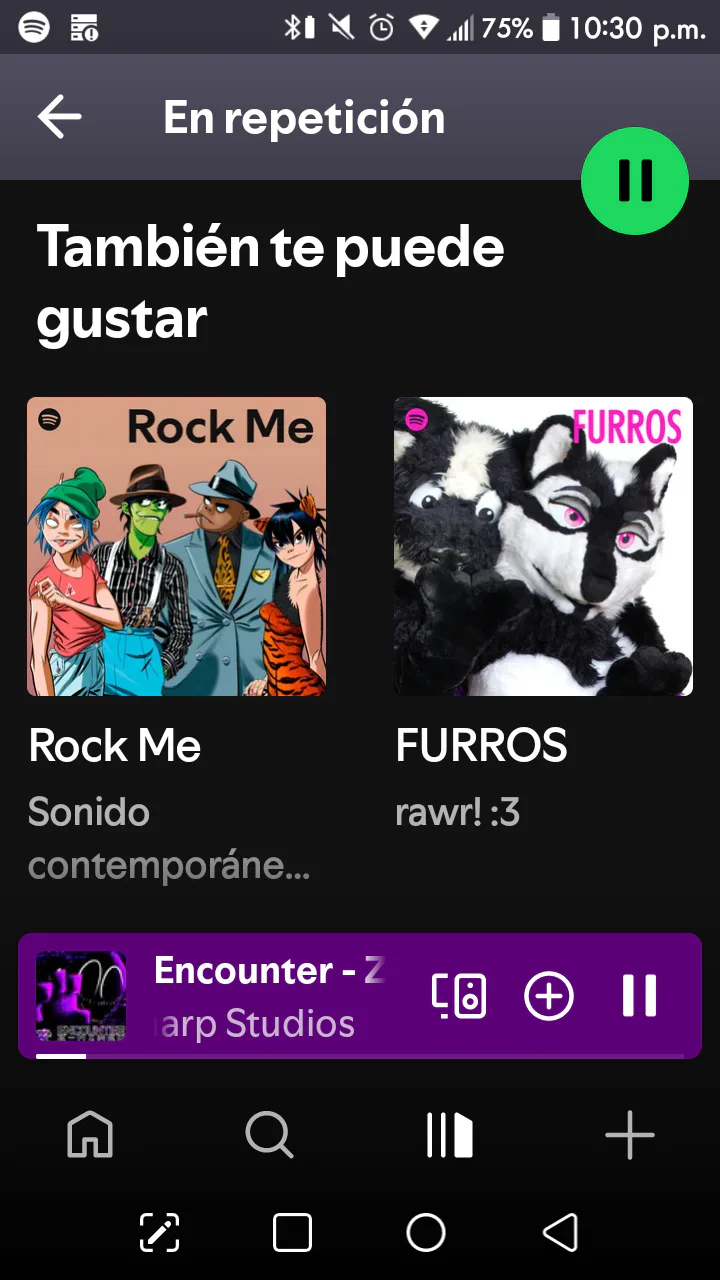Switch to the Search tab

tap(269, 1136)
